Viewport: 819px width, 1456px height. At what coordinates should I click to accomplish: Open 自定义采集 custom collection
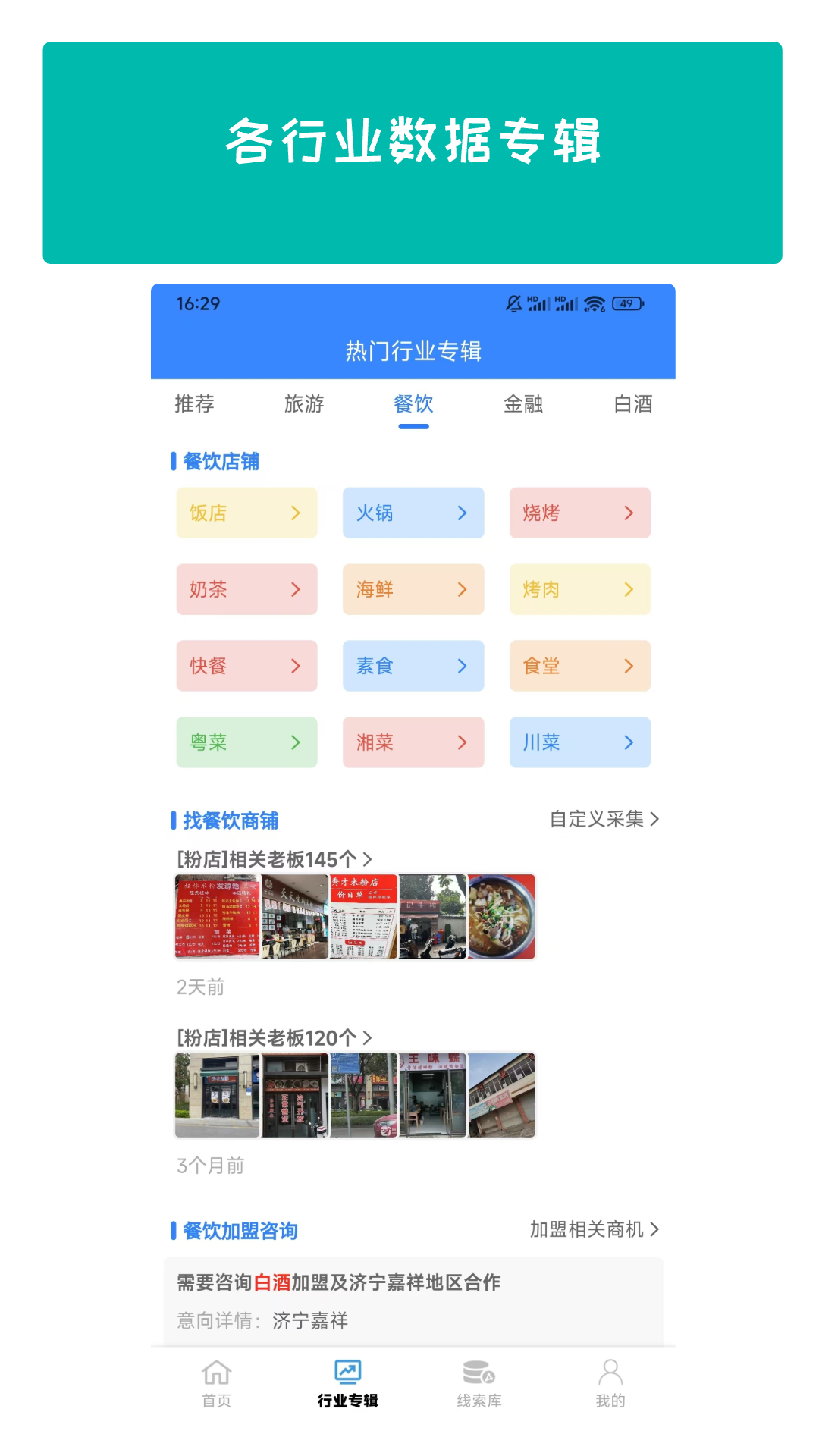coord(601,819)
